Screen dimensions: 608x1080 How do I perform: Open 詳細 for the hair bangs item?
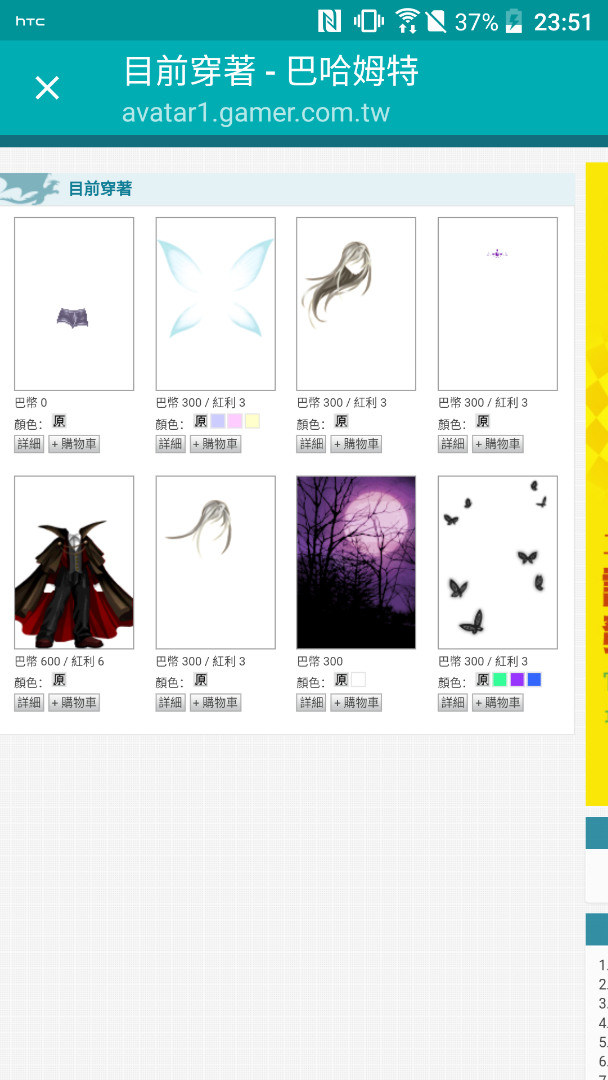(170, 703)
